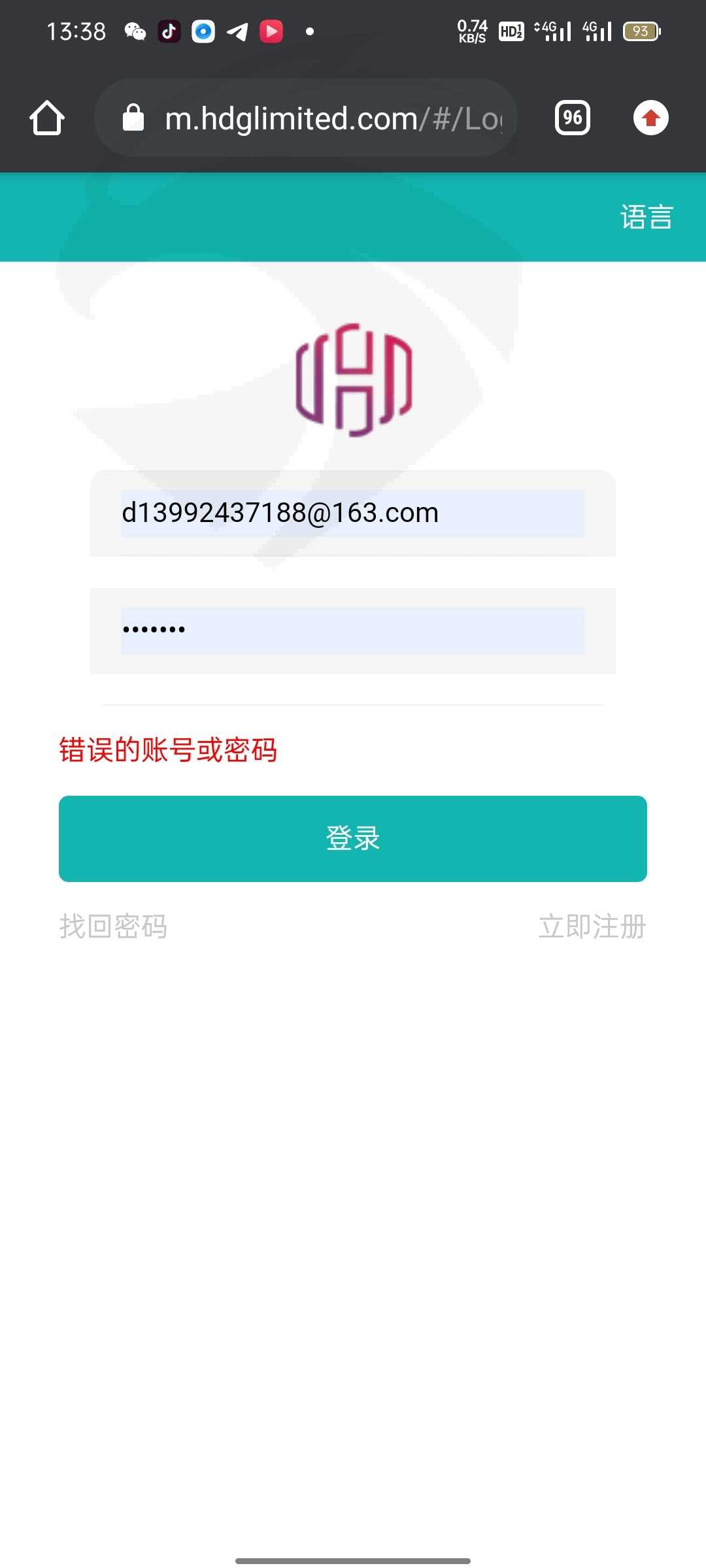Tap the browser home icon
The image size is (706, 1568).
pyautogui.click(x=47, y=118)
